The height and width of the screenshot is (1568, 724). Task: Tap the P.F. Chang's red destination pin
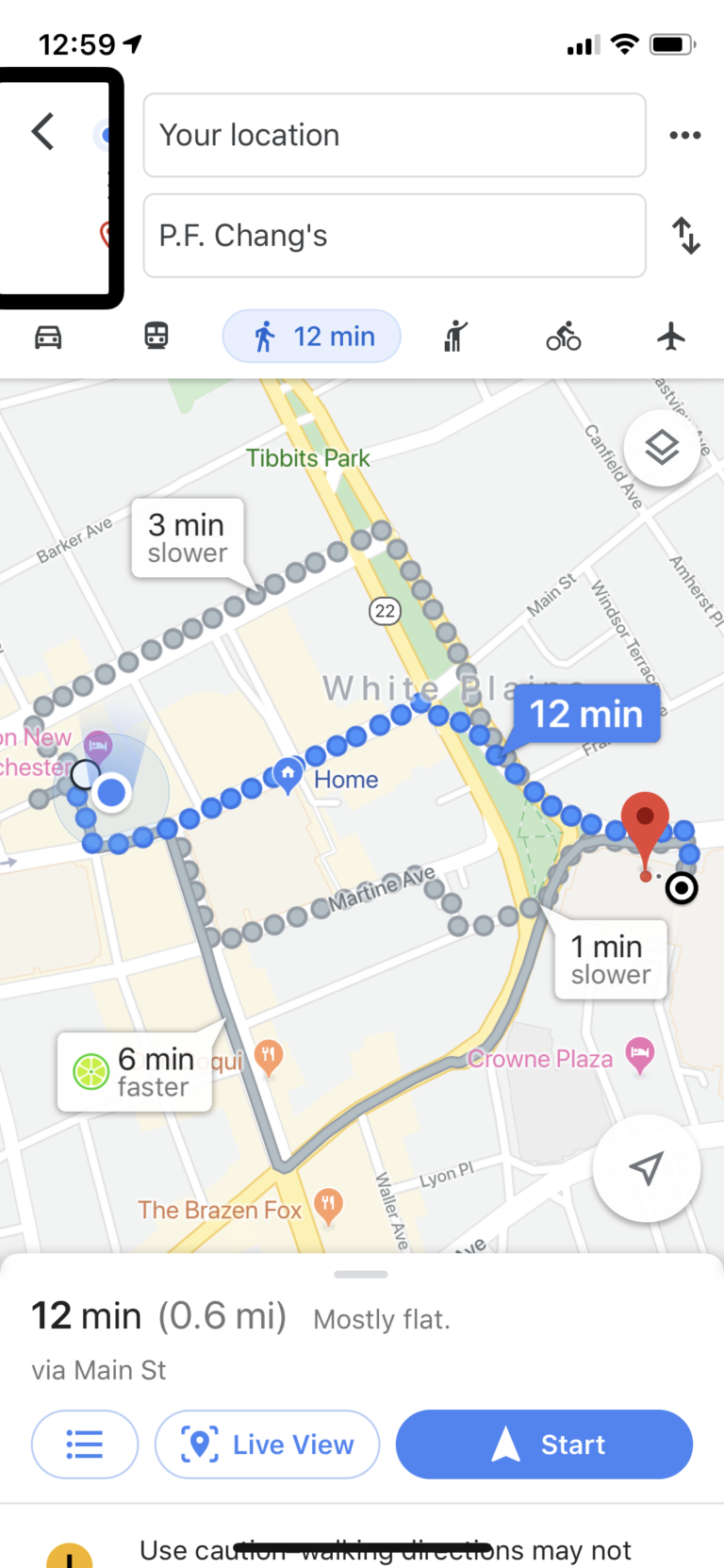click(645, 817)
